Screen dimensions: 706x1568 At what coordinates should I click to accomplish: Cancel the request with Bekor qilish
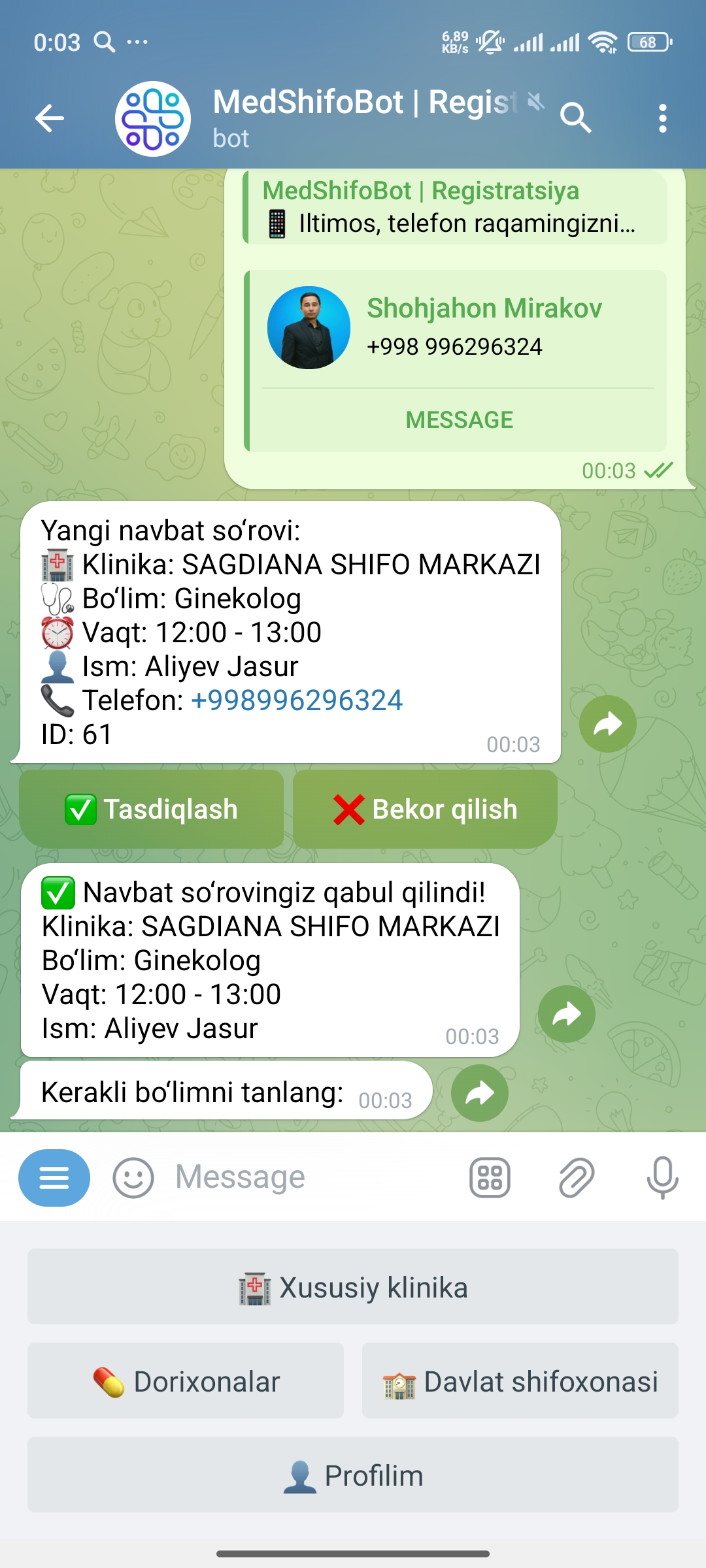(425, 809)
